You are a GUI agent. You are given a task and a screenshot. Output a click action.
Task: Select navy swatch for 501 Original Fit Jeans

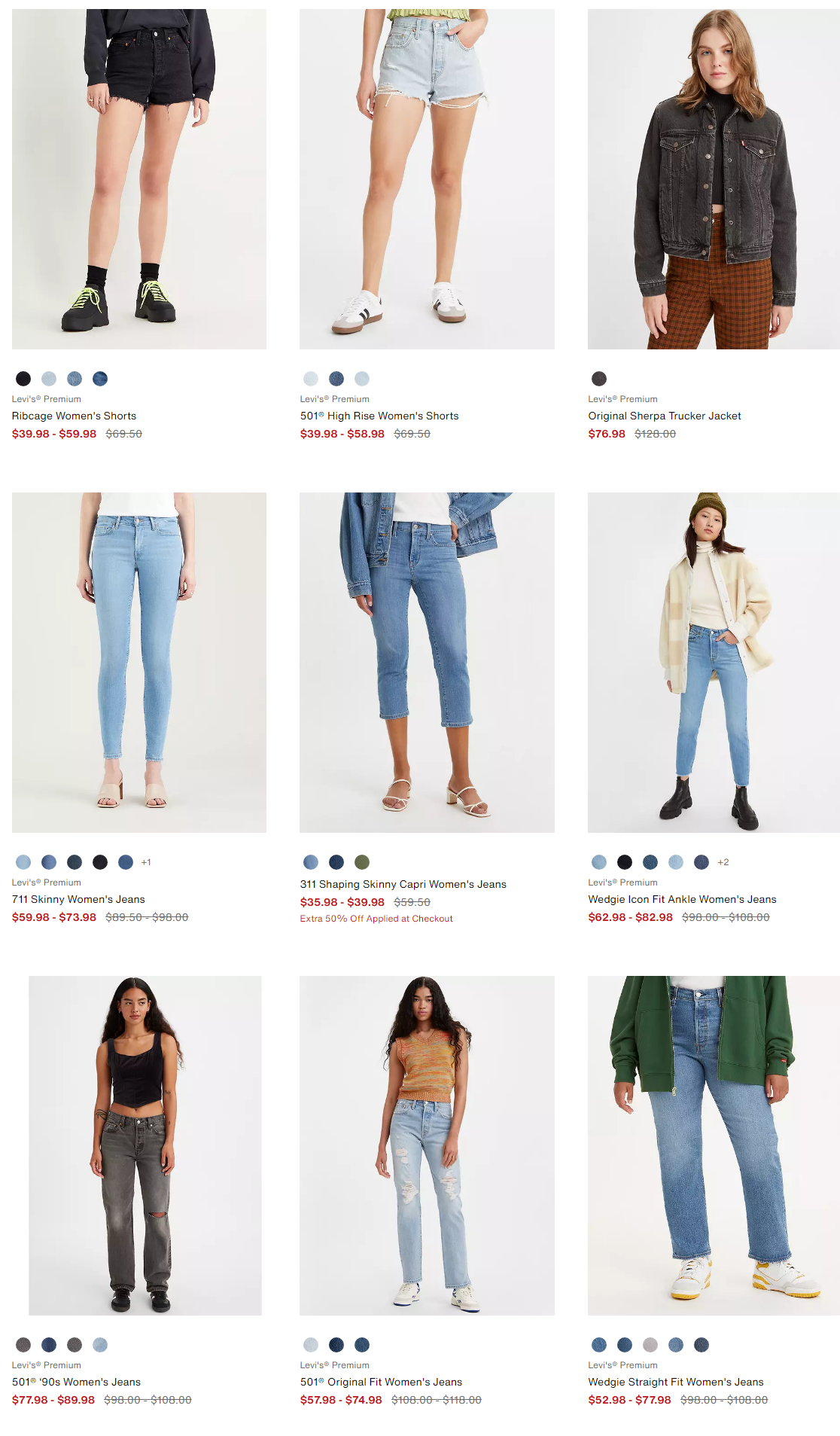coord(336,1345)
